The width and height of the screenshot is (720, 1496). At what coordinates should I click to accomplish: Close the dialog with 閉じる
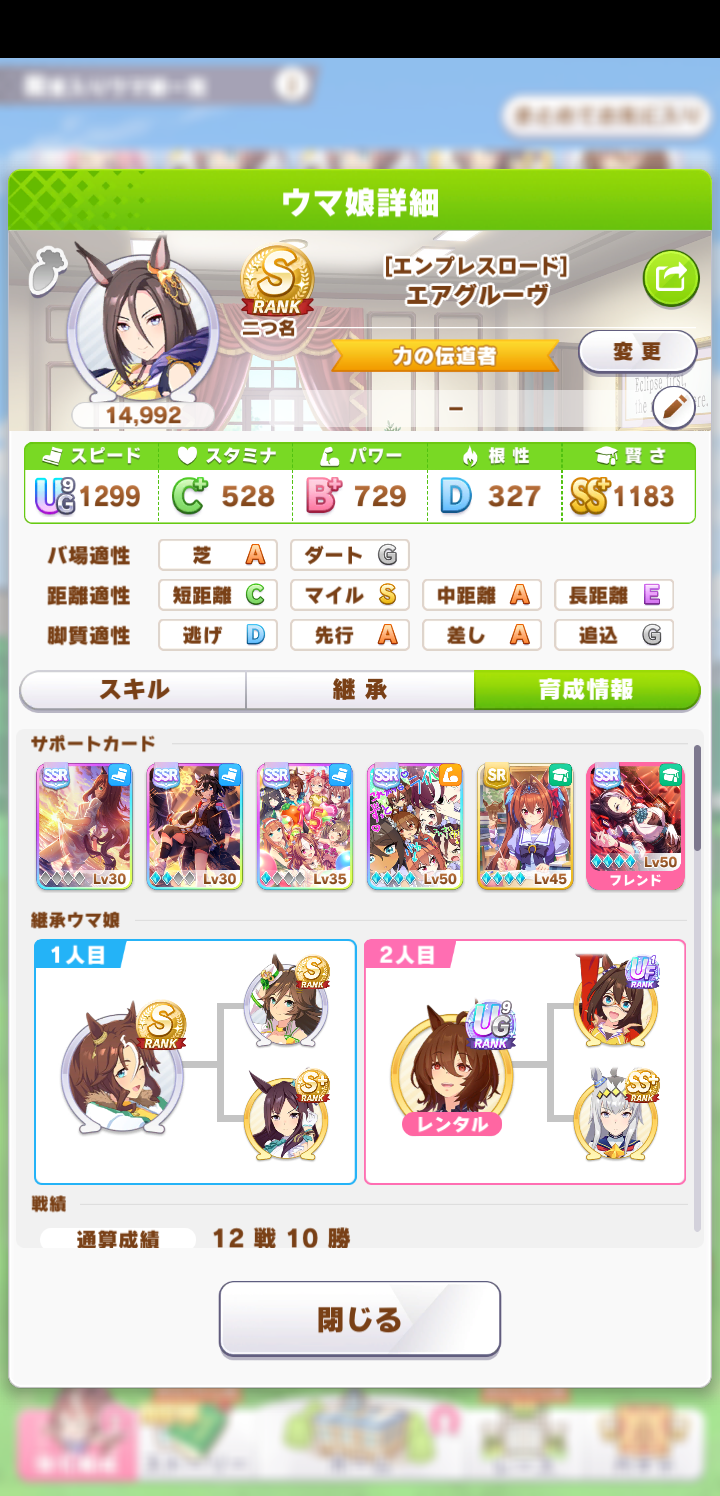[x=360, y=1319]
